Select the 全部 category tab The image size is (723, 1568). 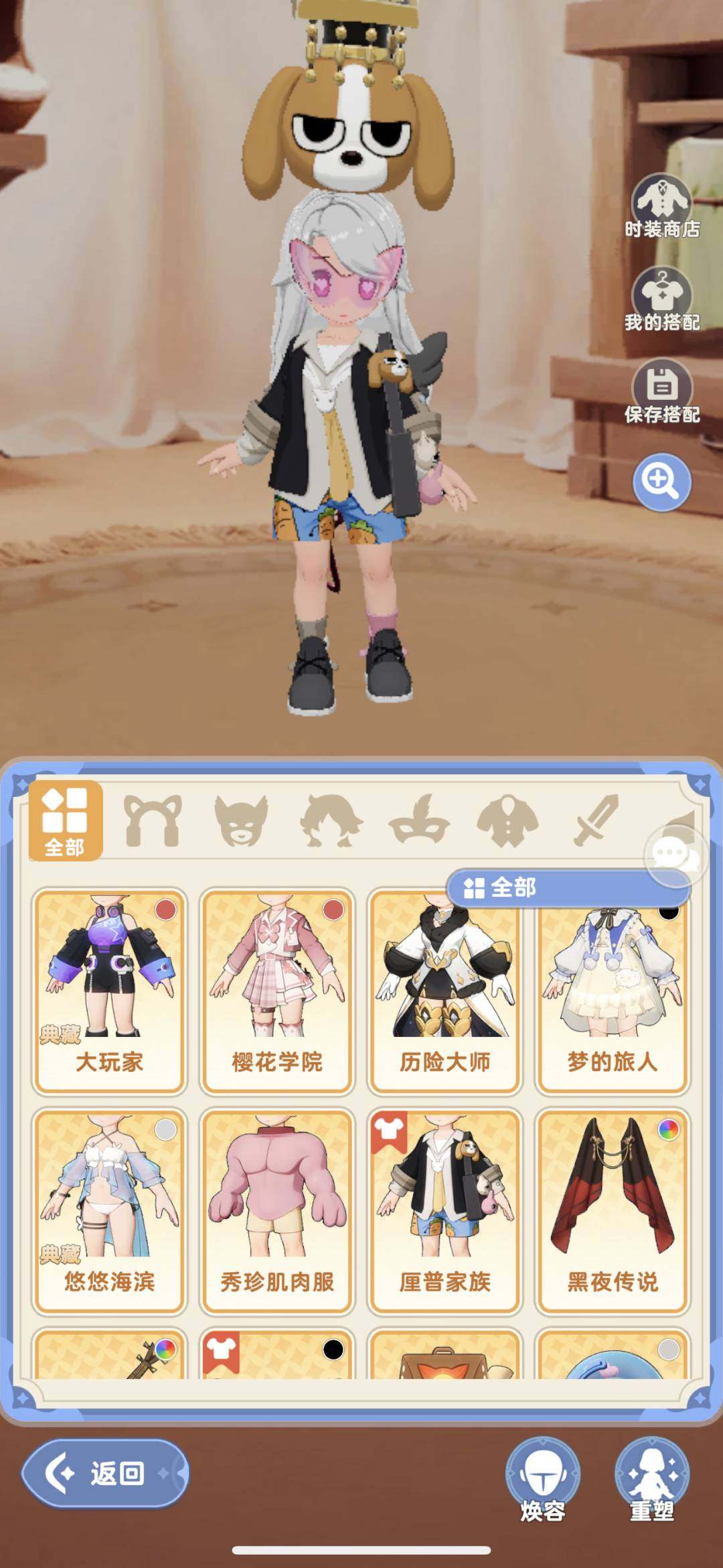click(x=65, y=821)
